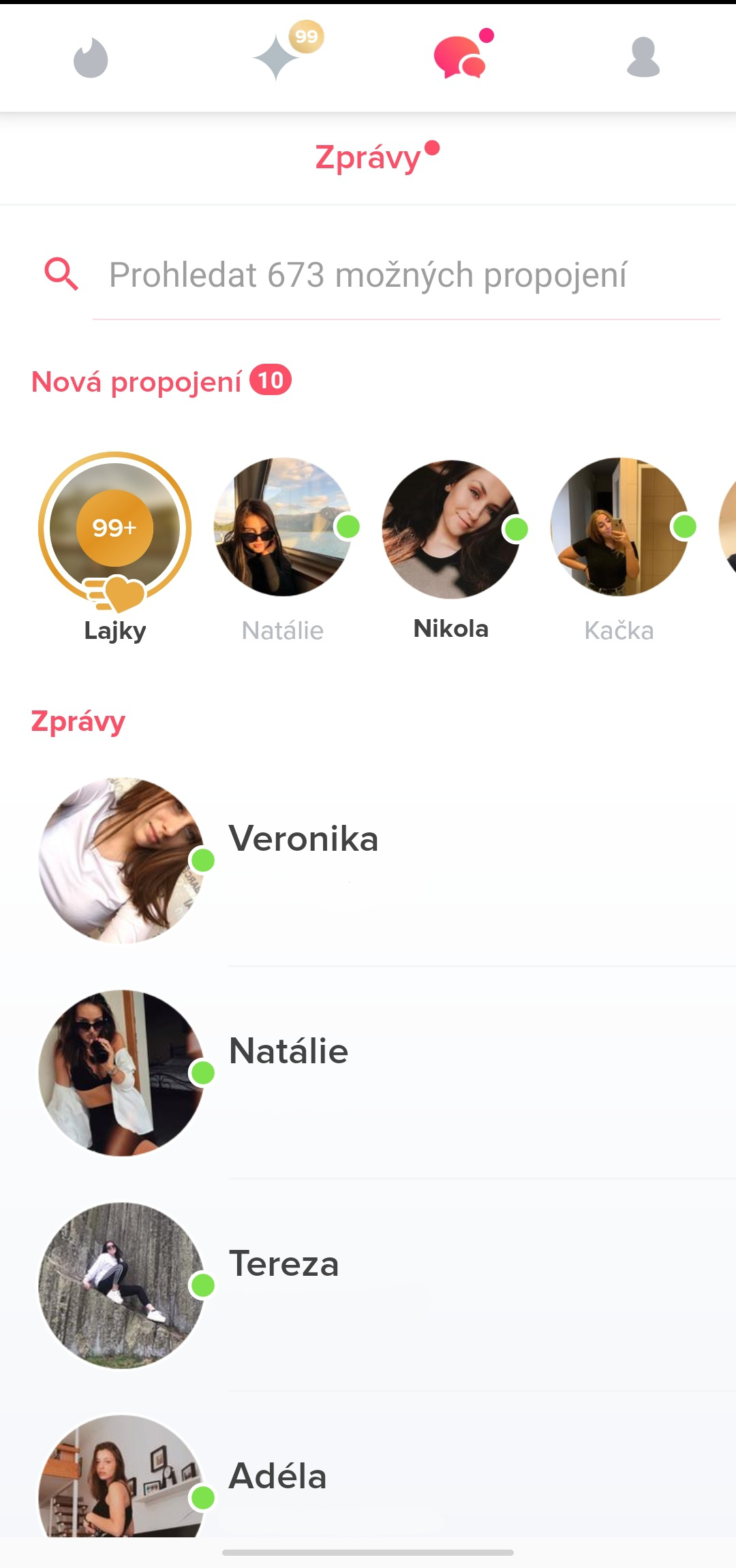
Task: Open the profile tab
Action: coord(643,57)
